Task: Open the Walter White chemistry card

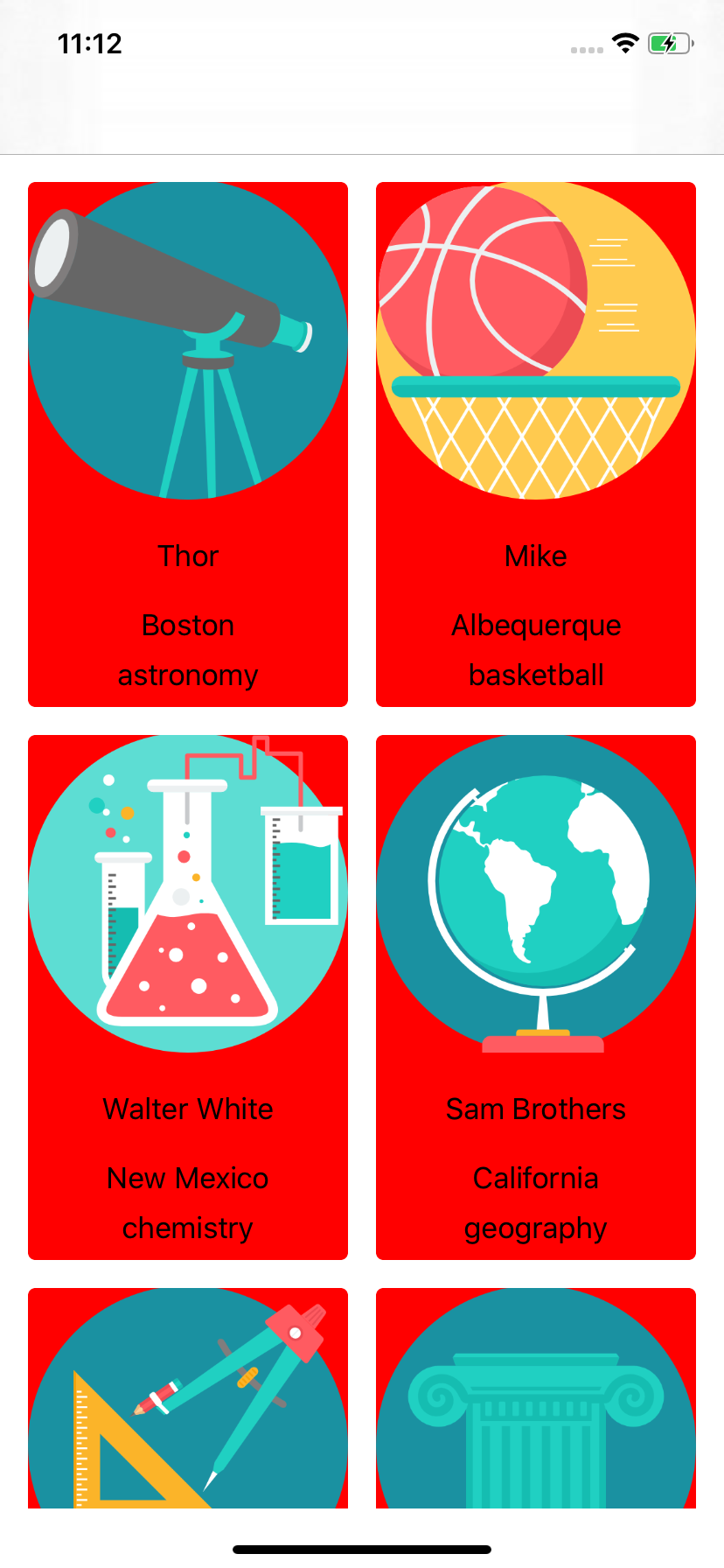Action: 188,997
